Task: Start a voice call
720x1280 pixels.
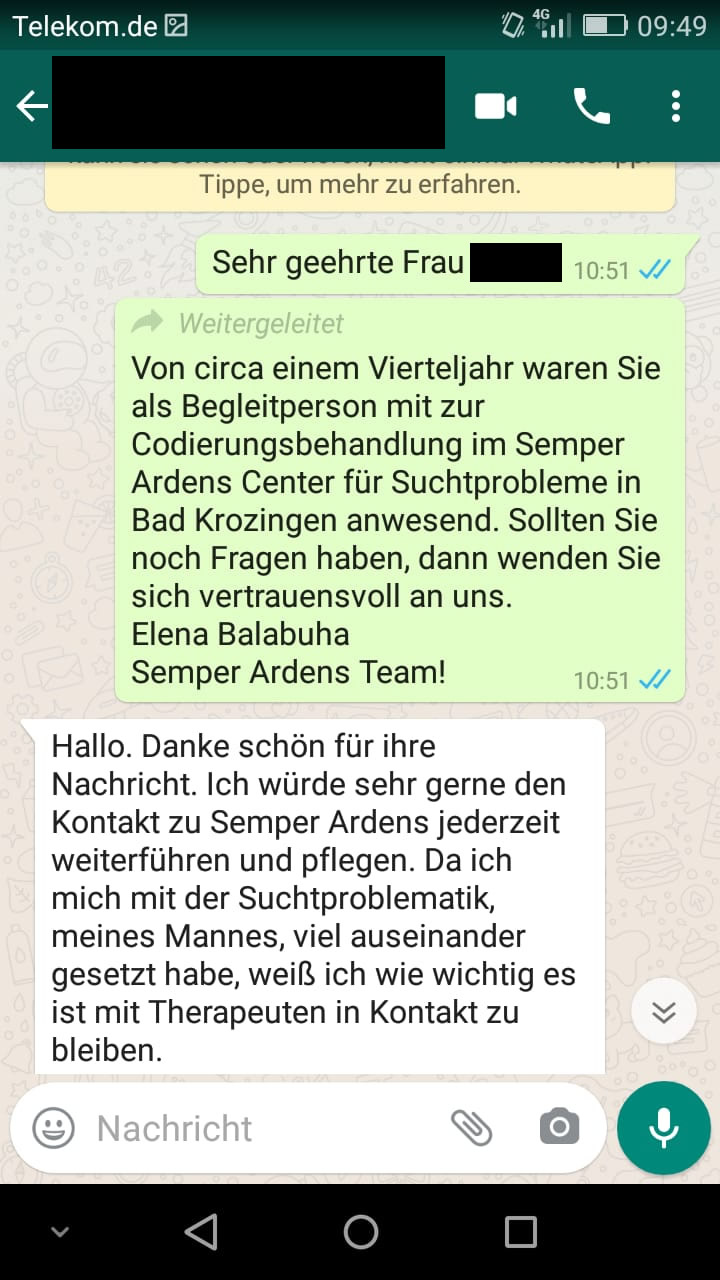Action: 591,106
